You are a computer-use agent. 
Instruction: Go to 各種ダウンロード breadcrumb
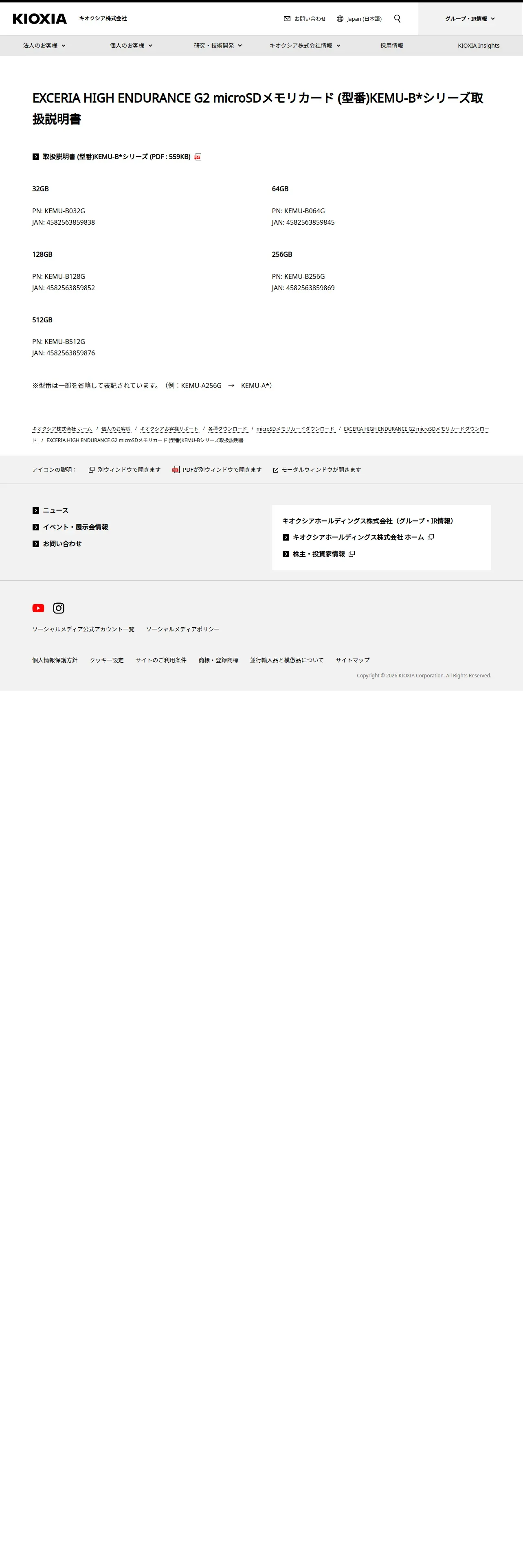pos(228,429)
